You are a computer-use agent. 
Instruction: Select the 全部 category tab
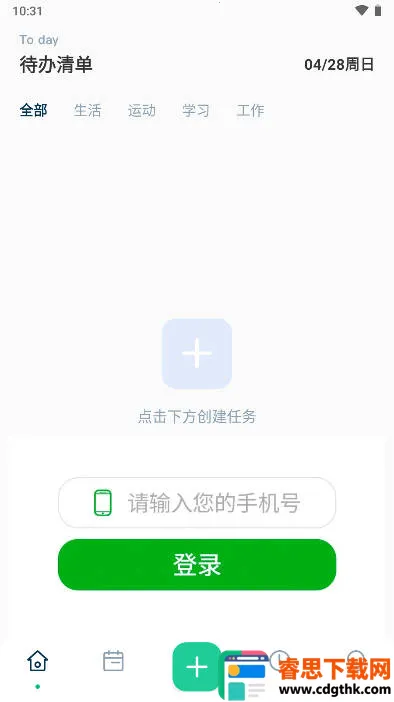34,110
